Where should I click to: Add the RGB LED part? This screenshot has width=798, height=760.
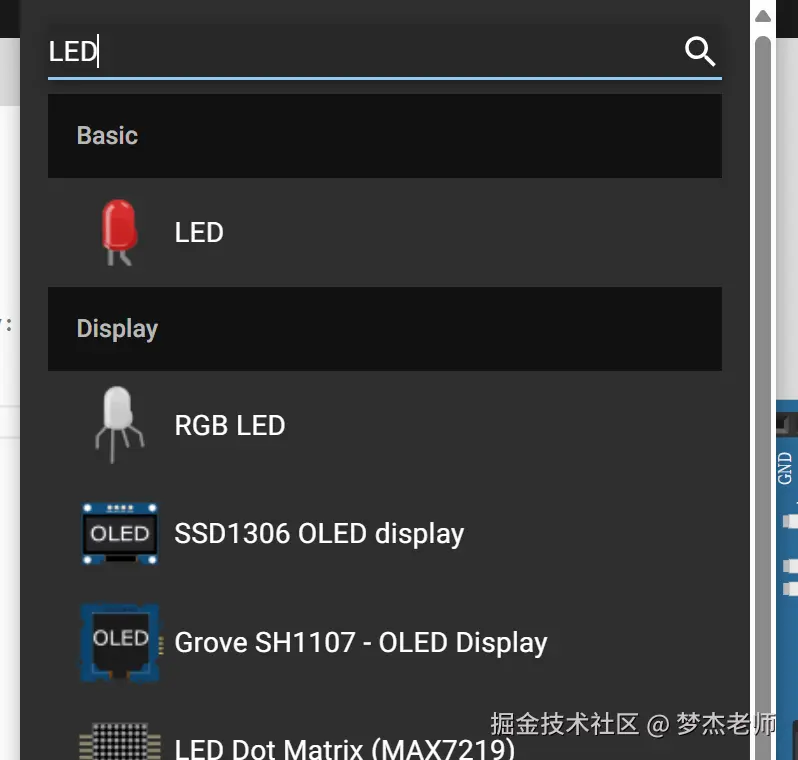tap(230, 426)
